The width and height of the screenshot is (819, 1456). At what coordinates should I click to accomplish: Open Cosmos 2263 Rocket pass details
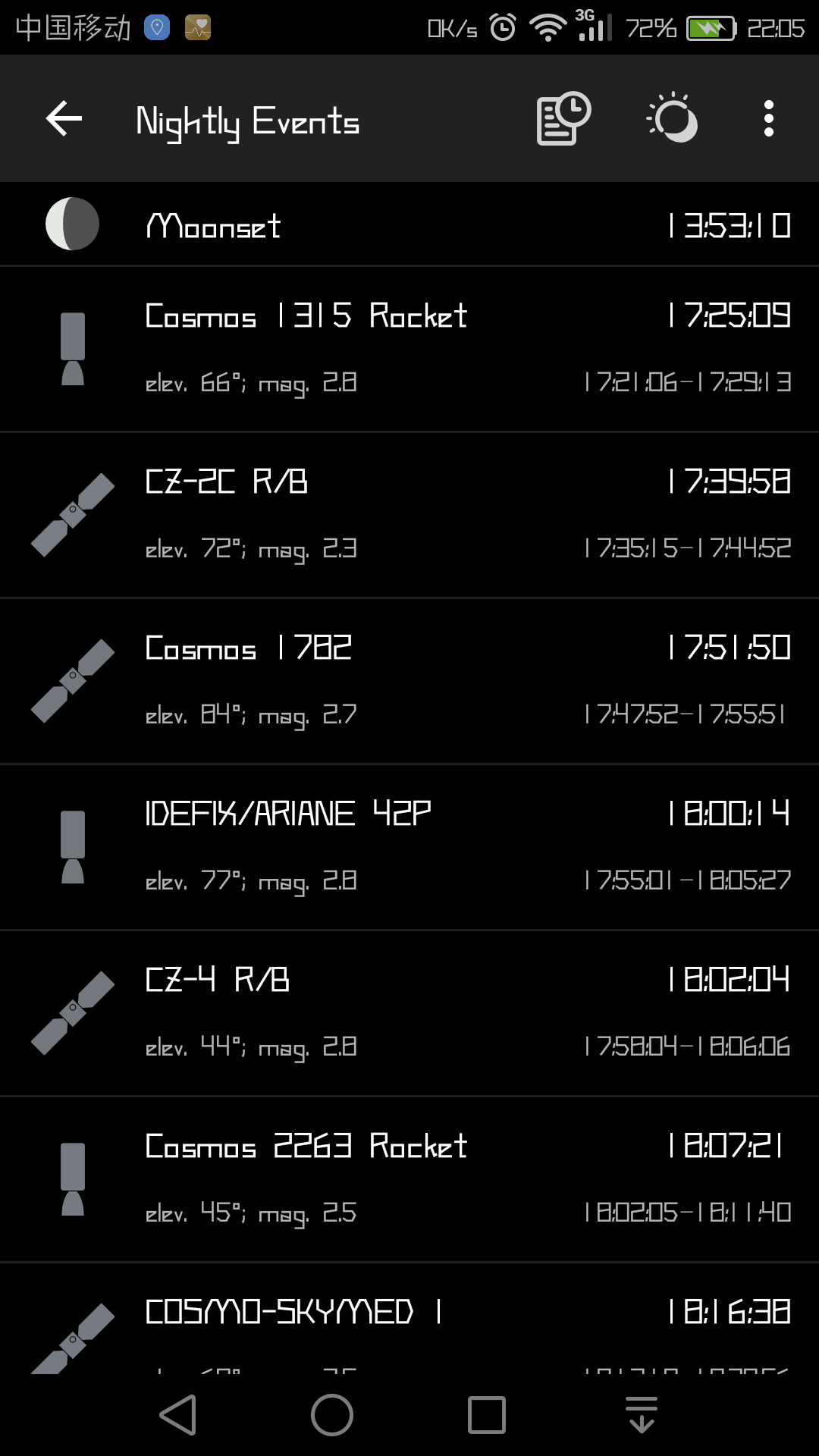[x=409, y=1180]
